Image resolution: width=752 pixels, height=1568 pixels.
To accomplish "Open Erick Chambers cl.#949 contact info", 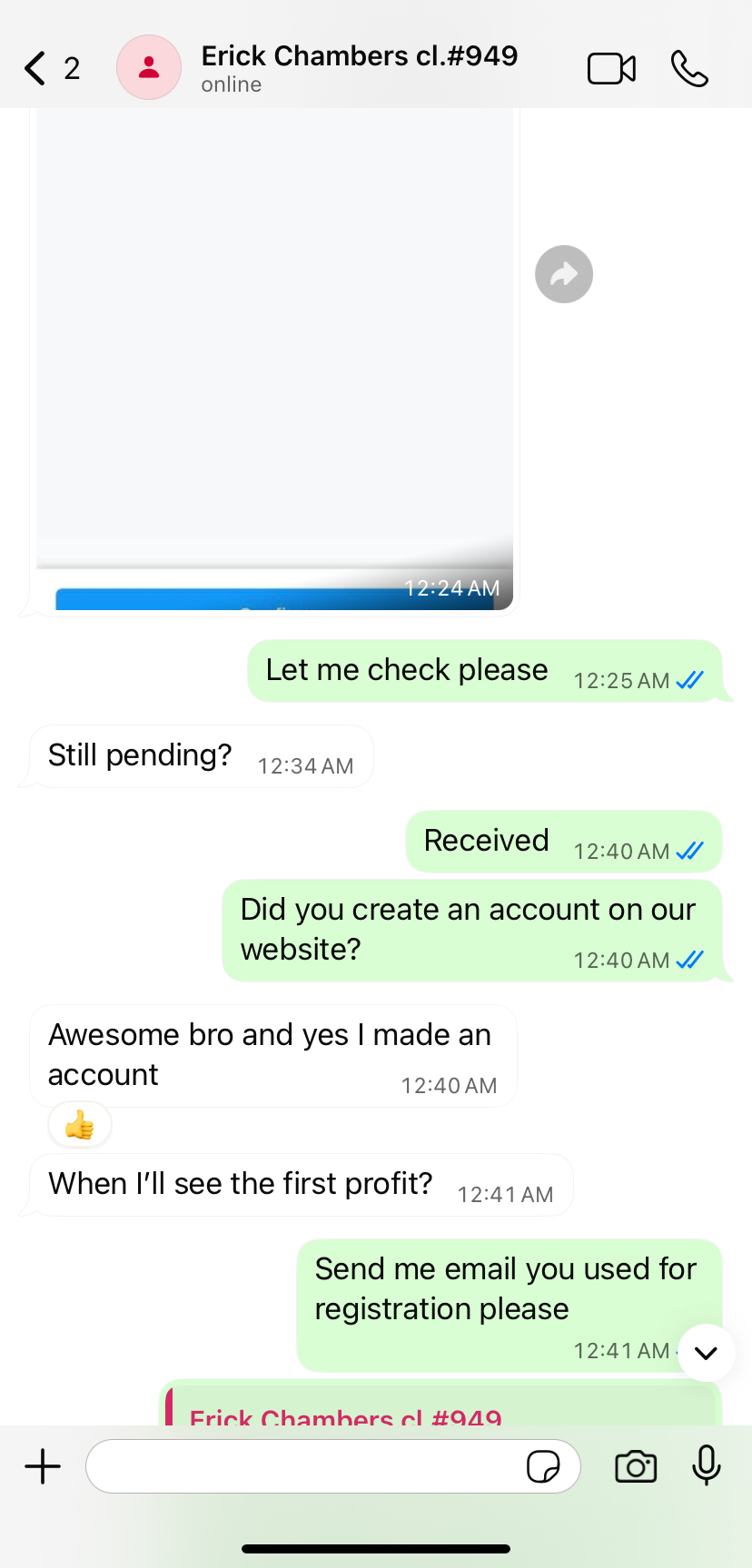I will tap(359, 67).
